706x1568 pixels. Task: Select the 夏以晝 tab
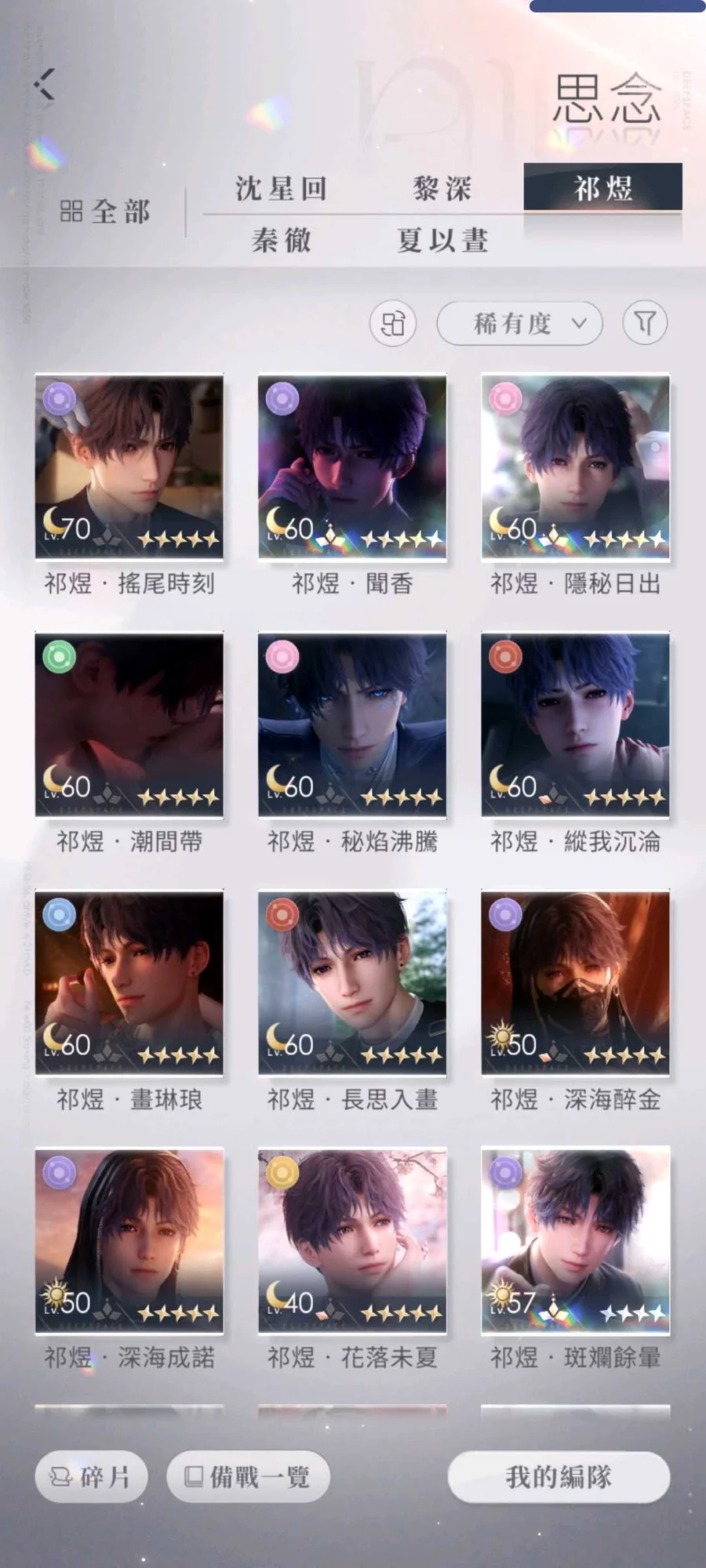(x=442, y=240)
